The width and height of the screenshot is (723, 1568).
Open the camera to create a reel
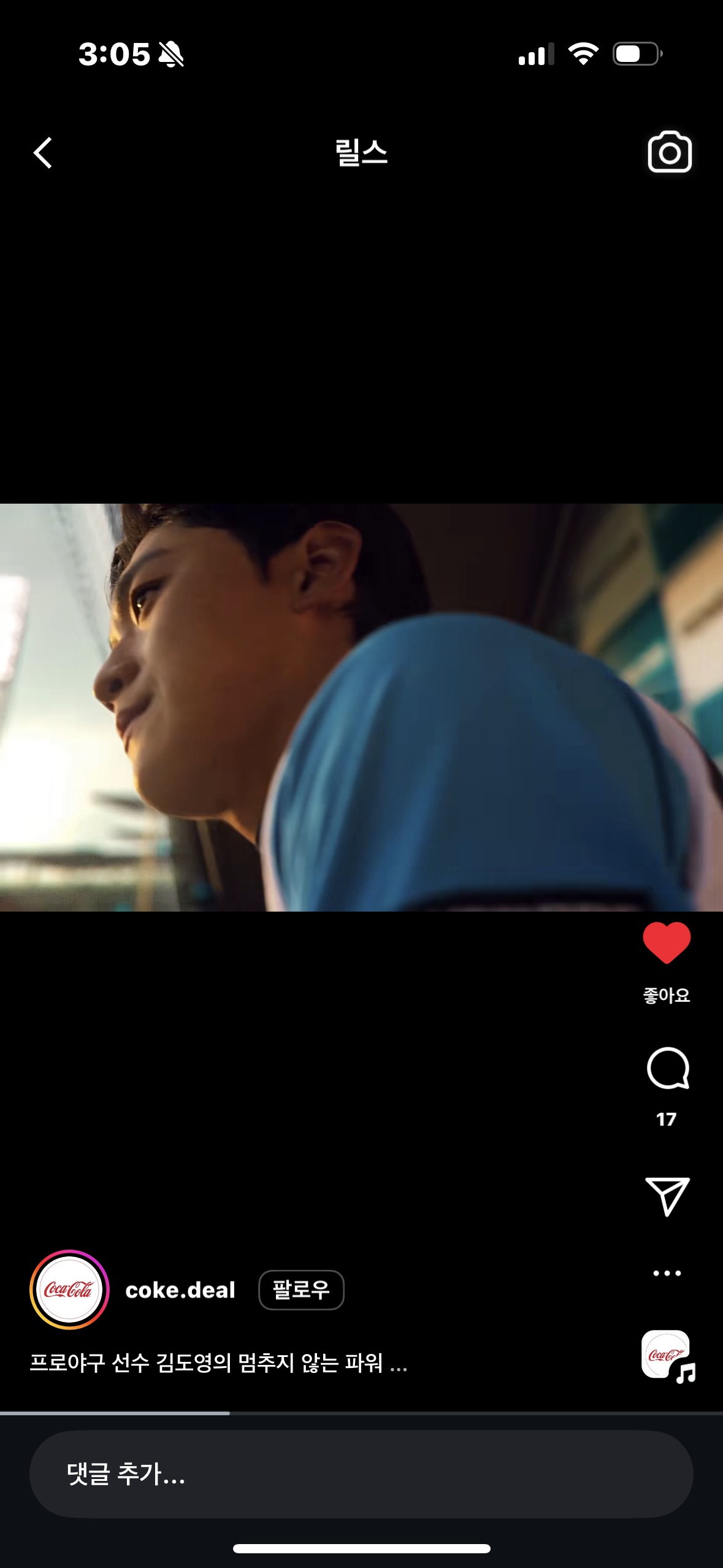tap(670, 152)
